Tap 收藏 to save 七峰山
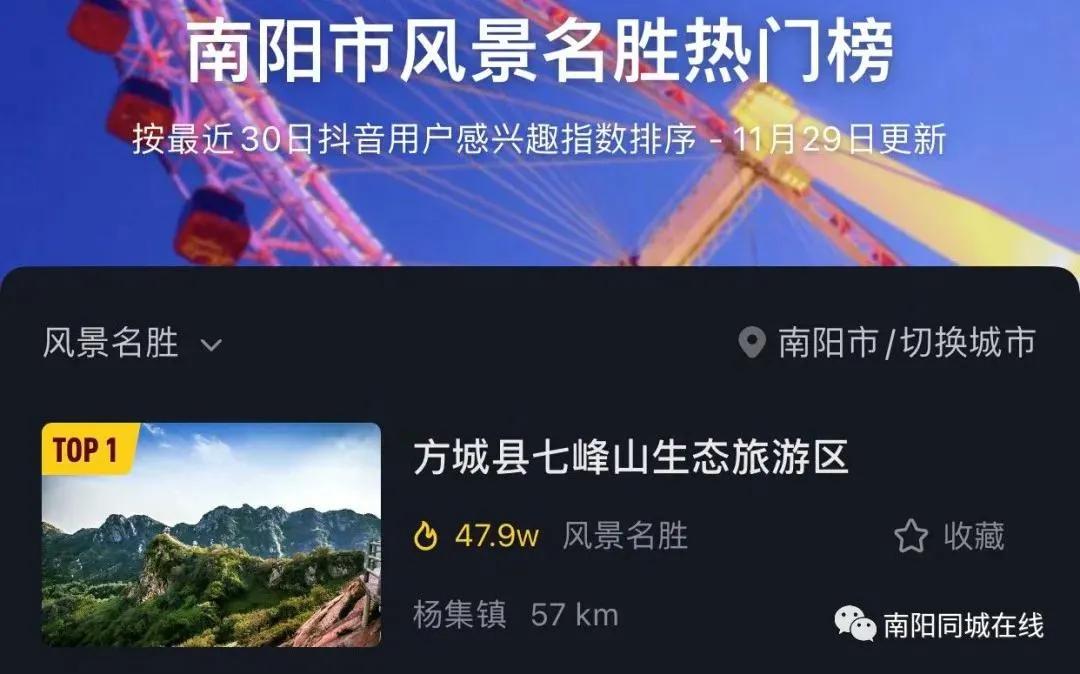 tap(949, 537)
